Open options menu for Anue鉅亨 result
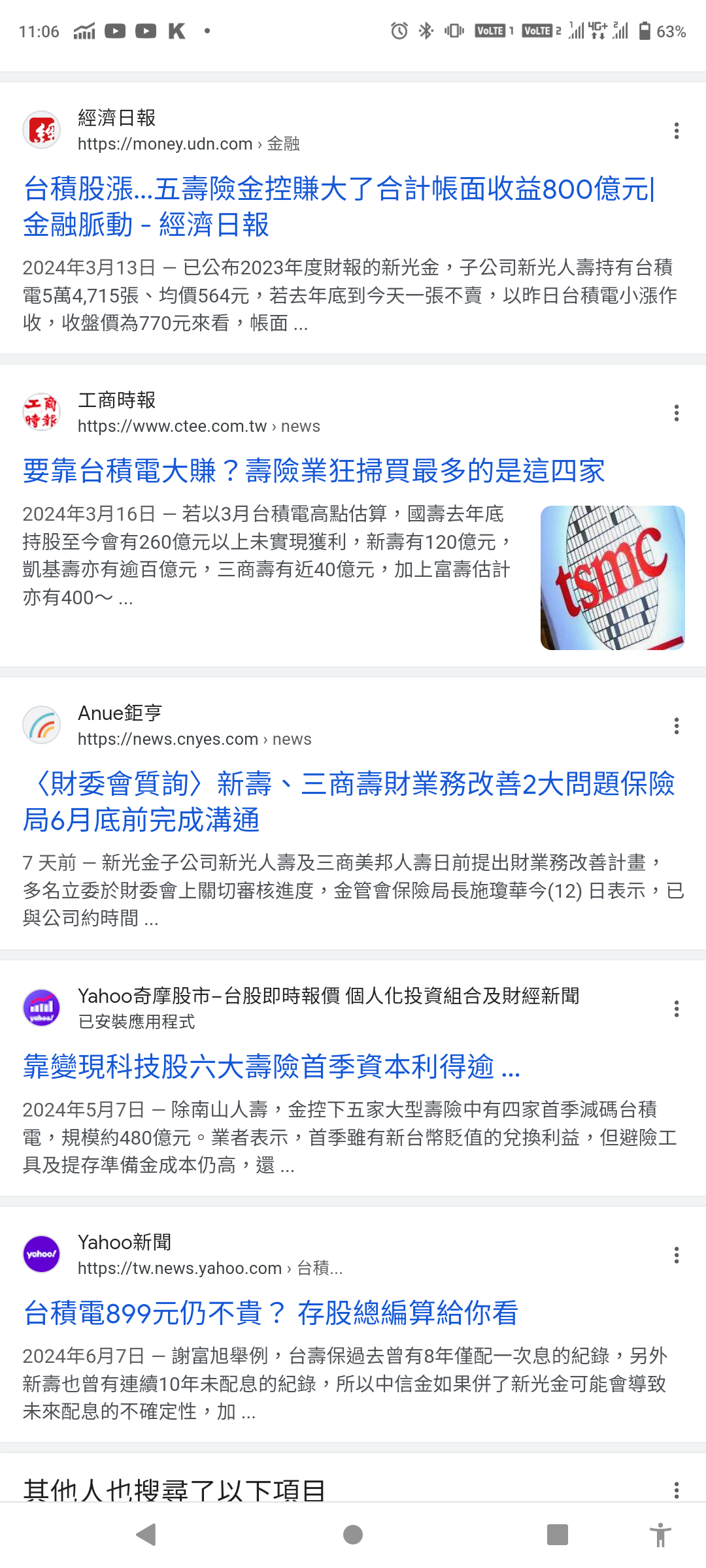Screen dimensions: 706x1568 676,727
